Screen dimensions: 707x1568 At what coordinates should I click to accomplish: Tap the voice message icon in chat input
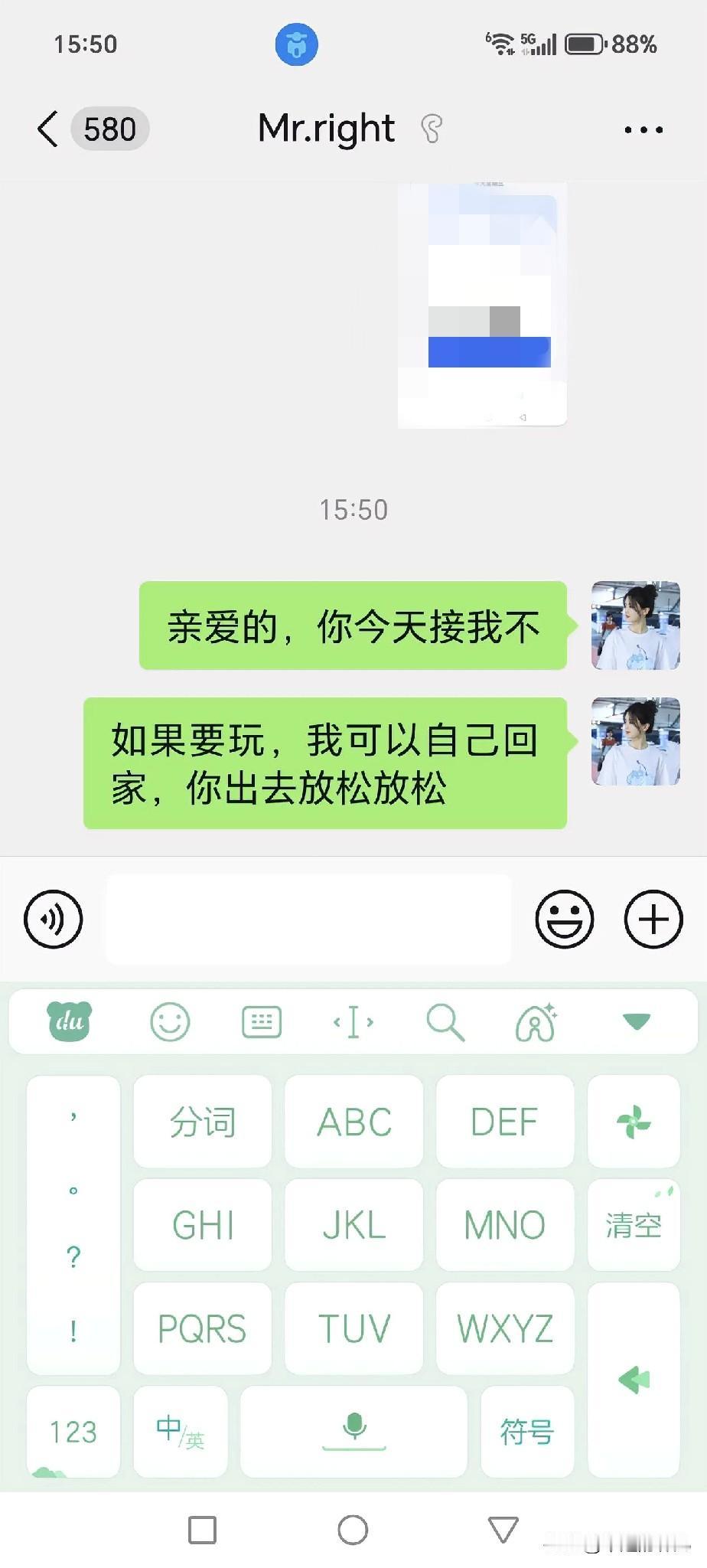click(52, 920)
